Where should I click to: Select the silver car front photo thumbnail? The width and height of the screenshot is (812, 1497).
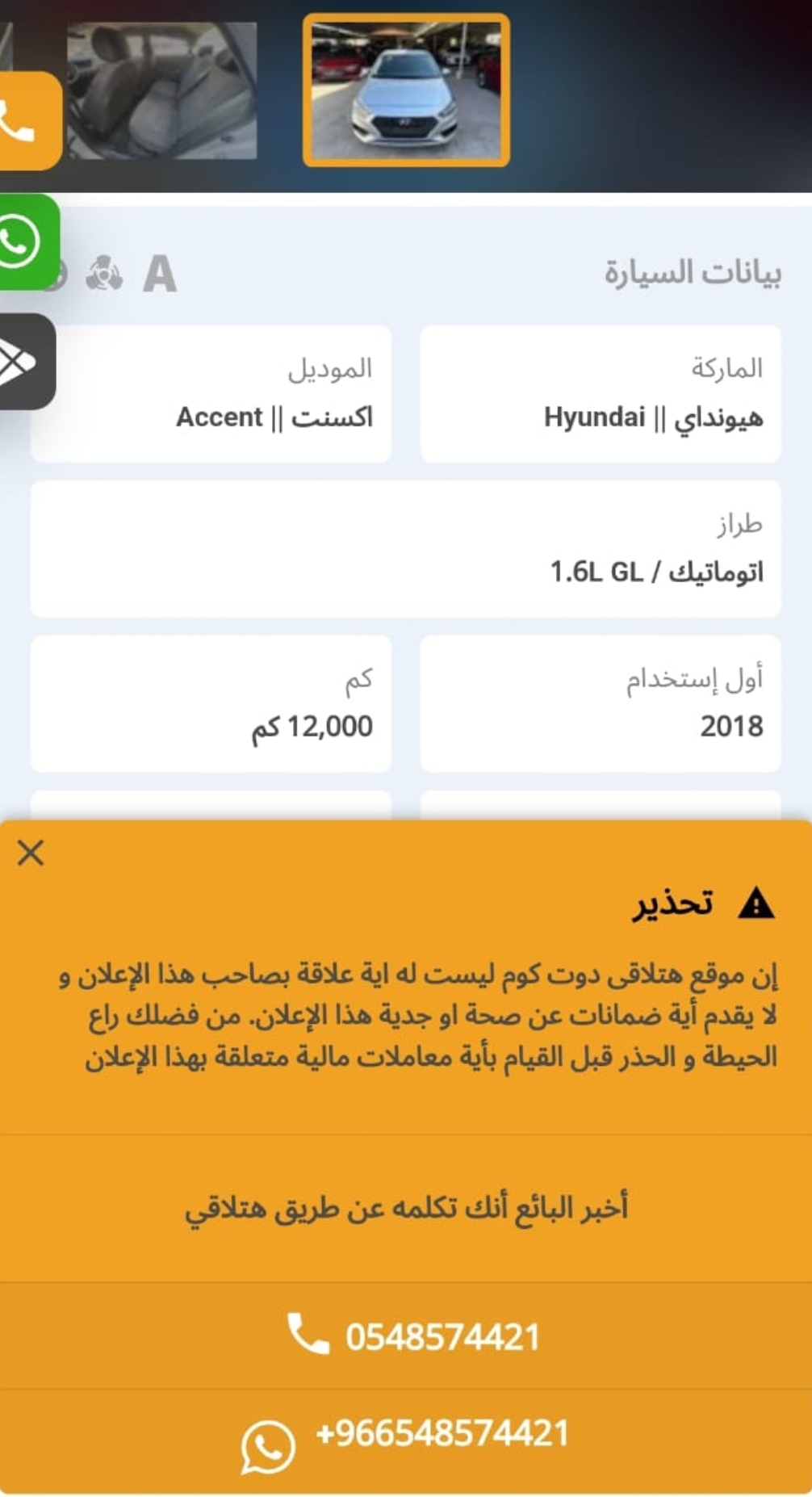(x=406, y=90)
